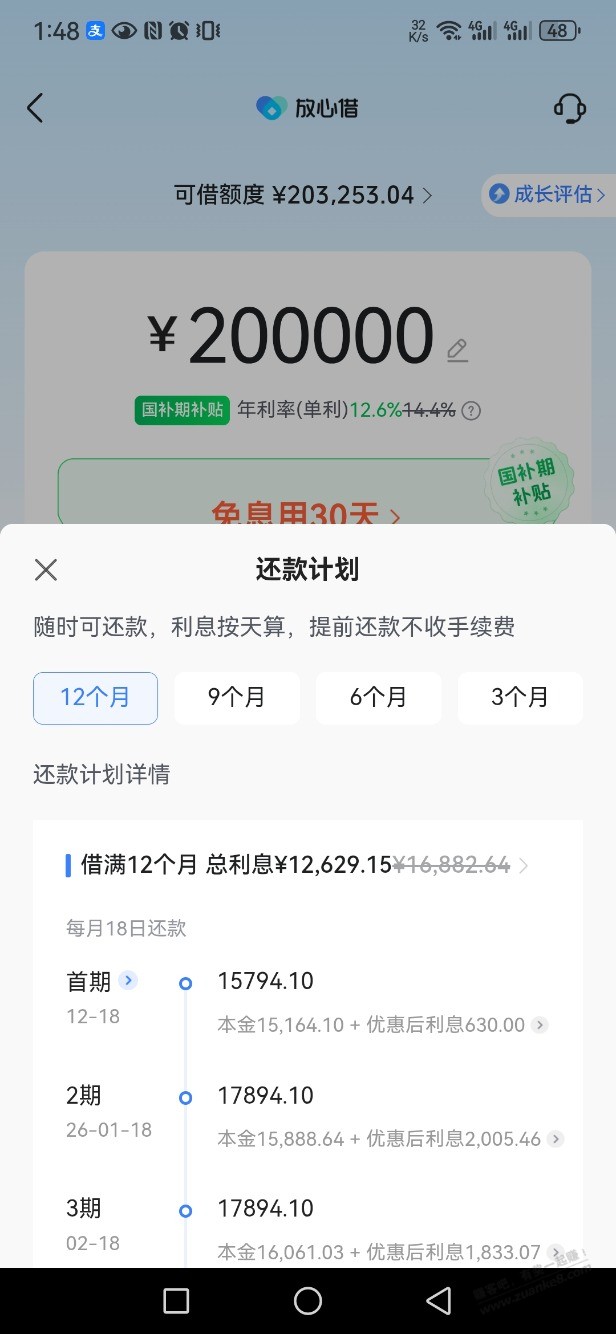Tap system home button

pyautogui.click(x=308, y=1300)
